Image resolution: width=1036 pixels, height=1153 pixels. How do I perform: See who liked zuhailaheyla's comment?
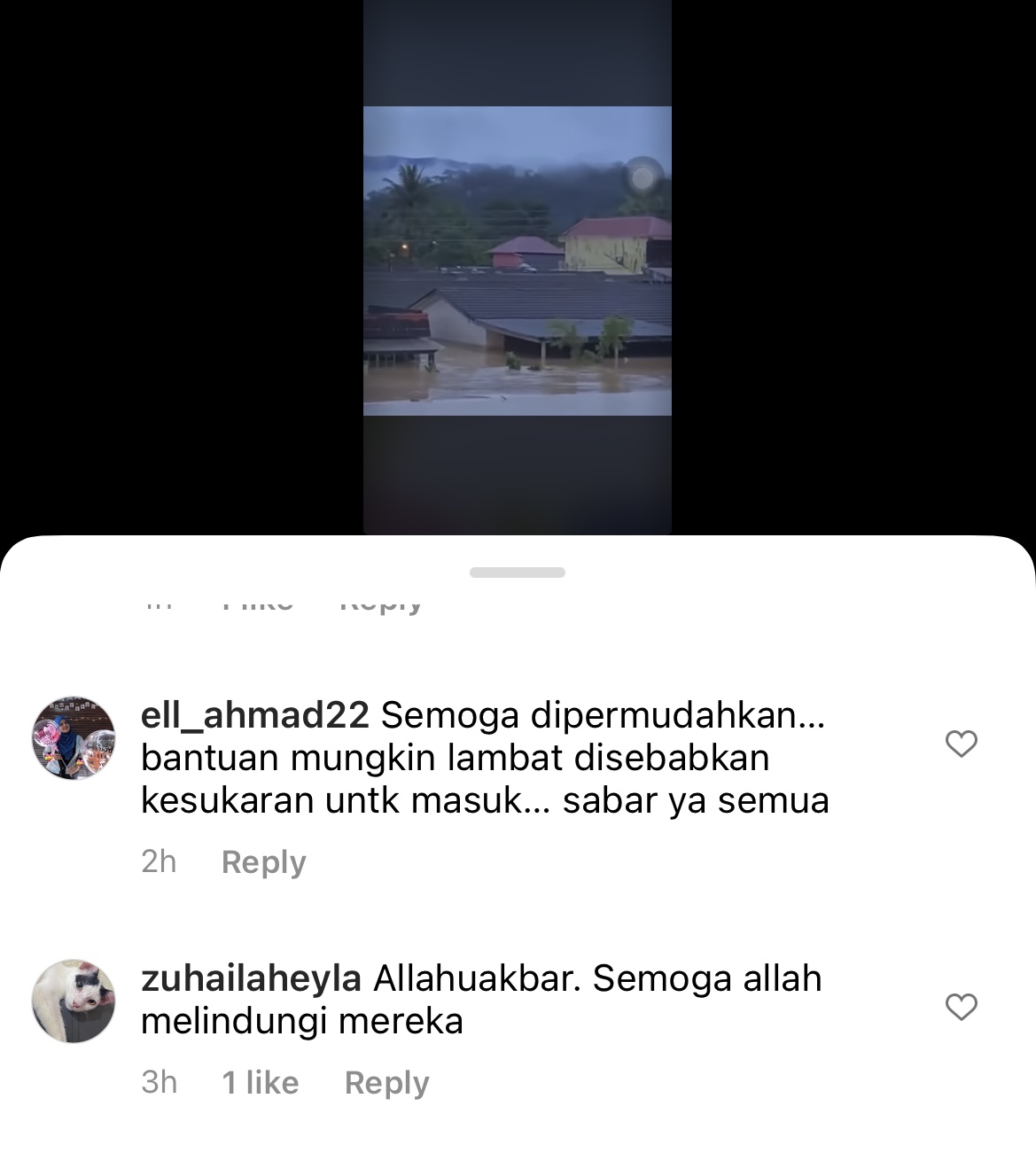coord(260,1082)
